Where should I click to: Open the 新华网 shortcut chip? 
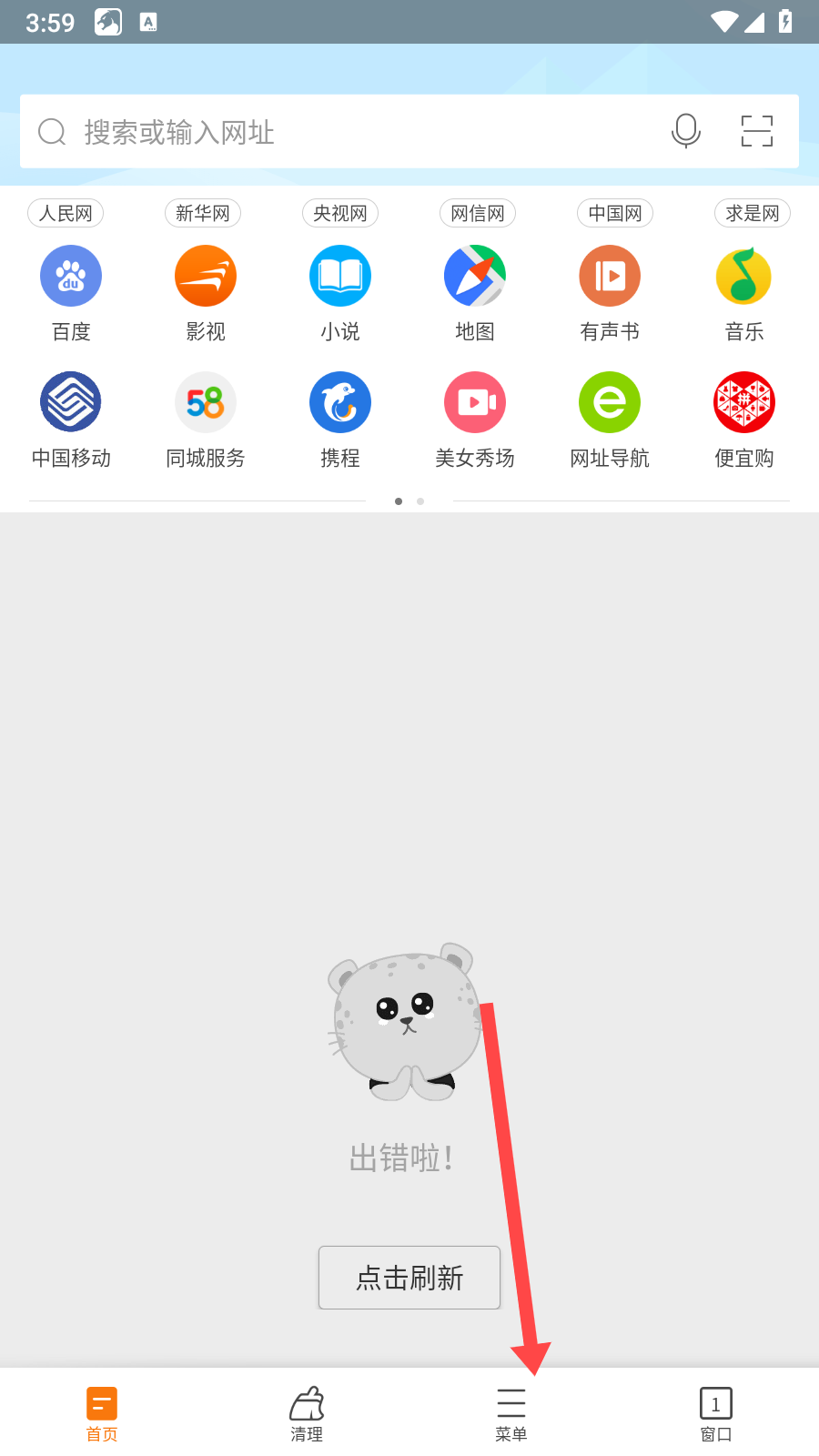(203, 213)
